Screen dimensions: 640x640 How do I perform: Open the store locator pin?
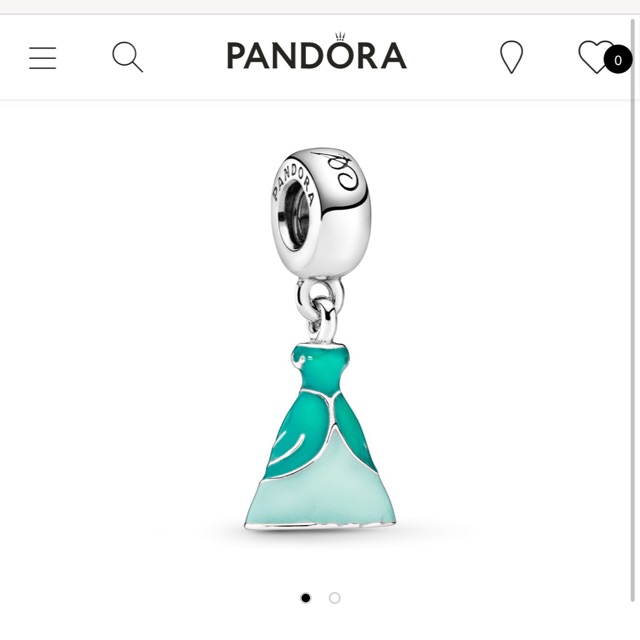511,57
